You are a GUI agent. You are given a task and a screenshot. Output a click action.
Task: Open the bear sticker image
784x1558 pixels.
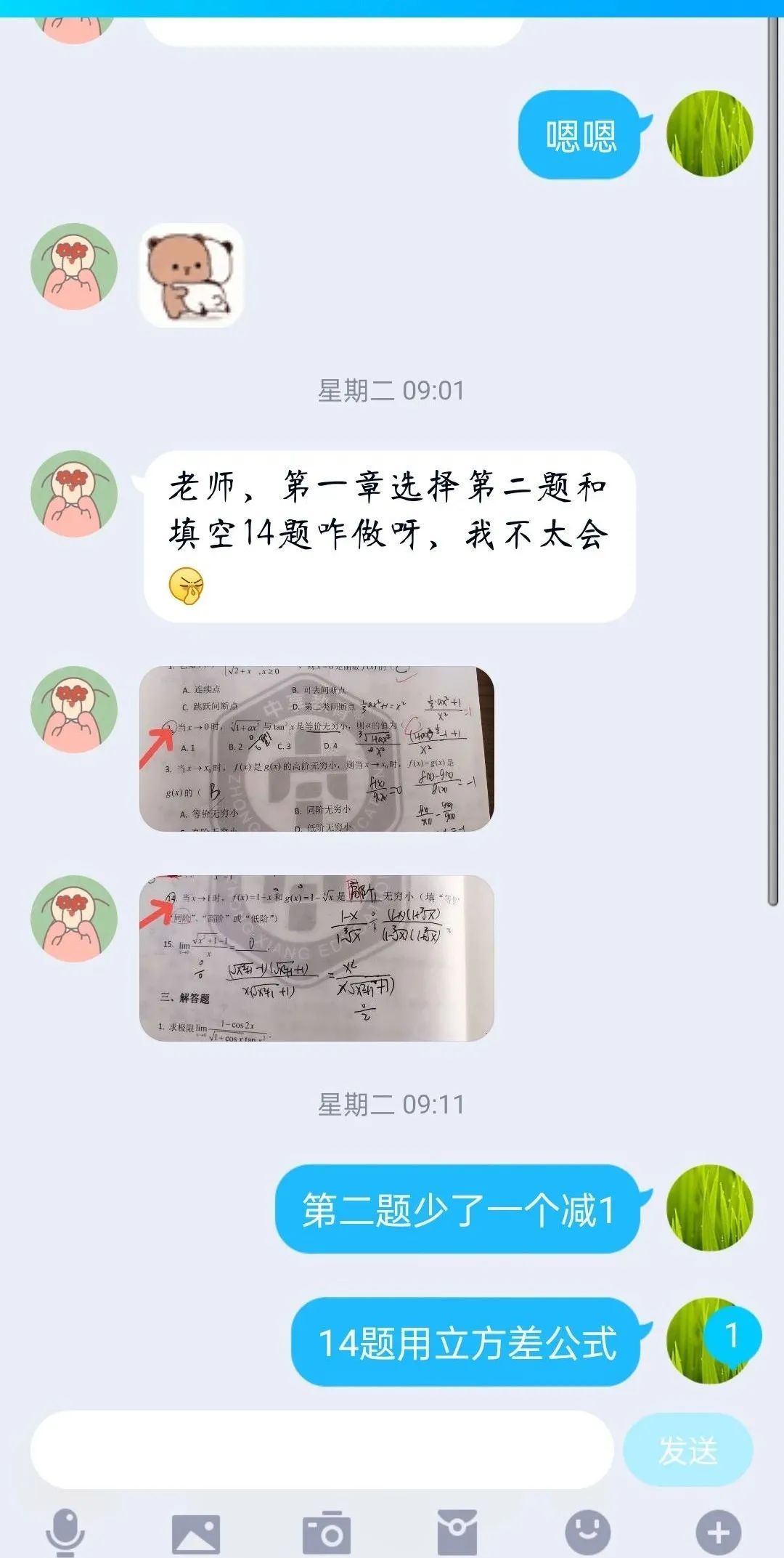(x=192, y=275)
